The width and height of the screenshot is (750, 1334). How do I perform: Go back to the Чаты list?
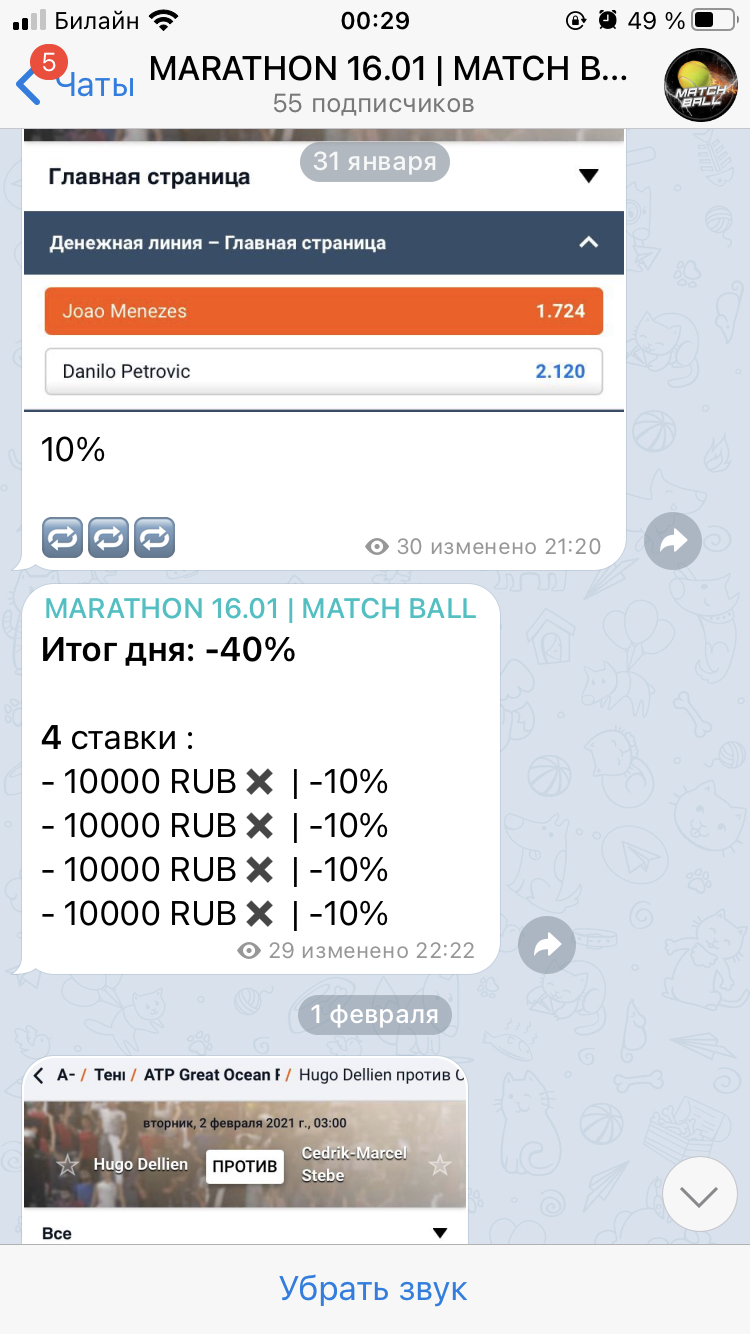click(x=75, y=85)
